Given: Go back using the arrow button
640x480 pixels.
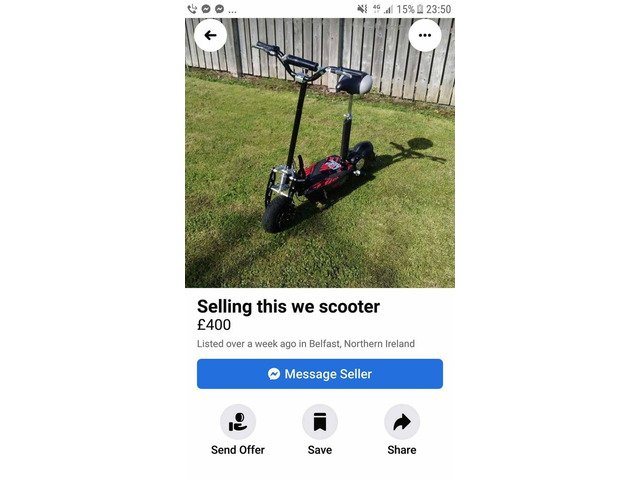Looking at the screenshot, I should coord(210,36).
